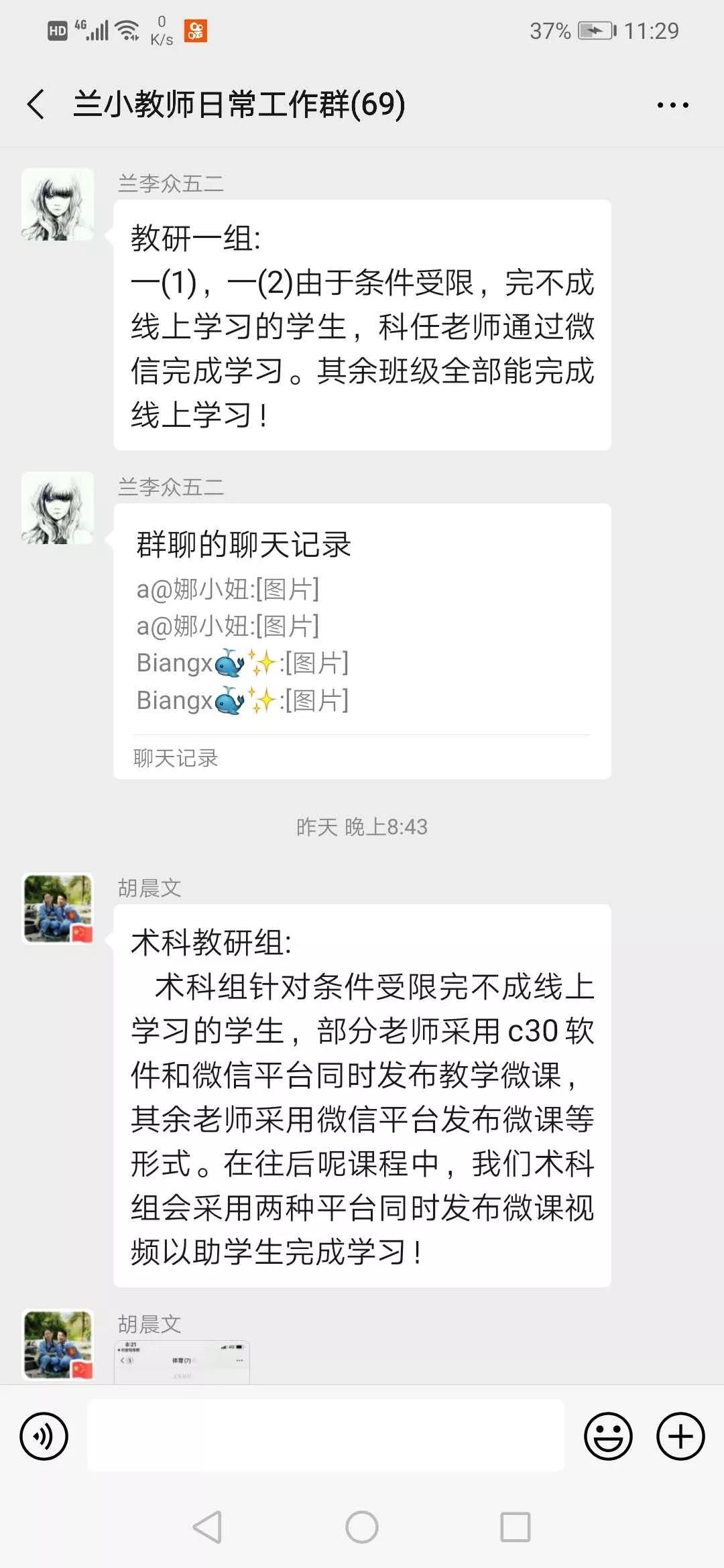Tap the 昨天 晚上8:43 timestamp
The height and width of the screenshot is (1568, 724).
[x=362, y=828]
